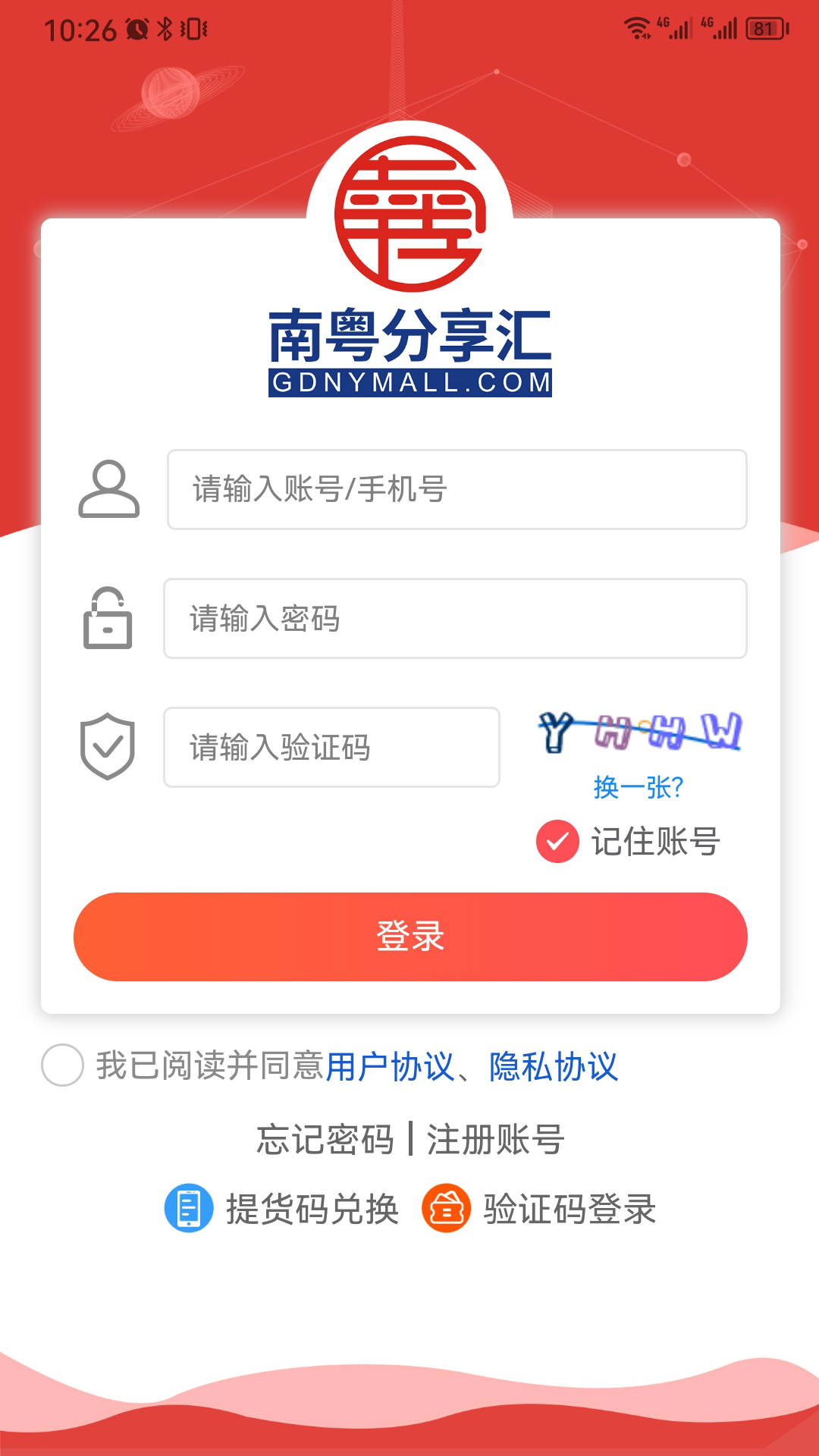Click the shield icon beside verification code field
Viewport: 819px width, 1456px height.
click(108, 747)
